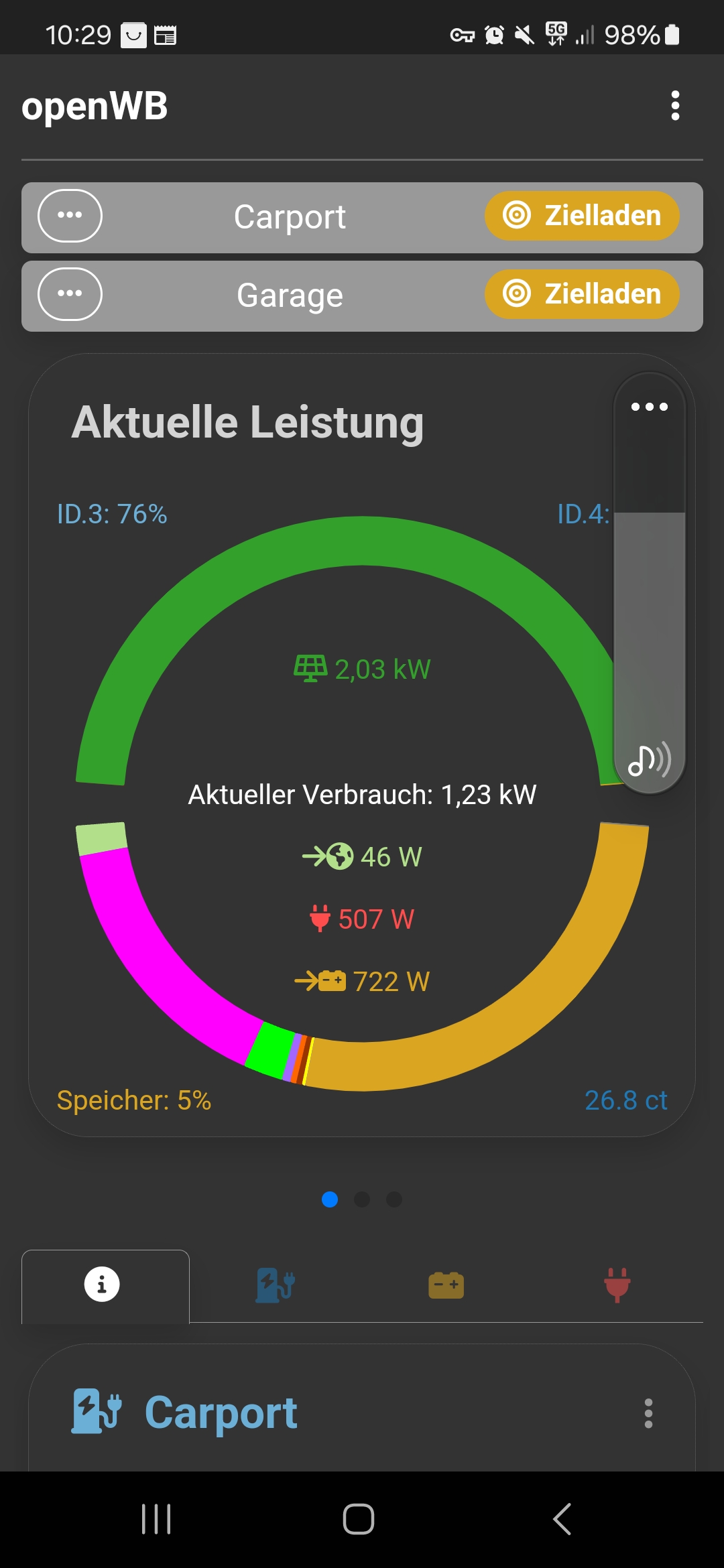
Task: Open recent apps from navigation bar
Action: [156, 1519]
